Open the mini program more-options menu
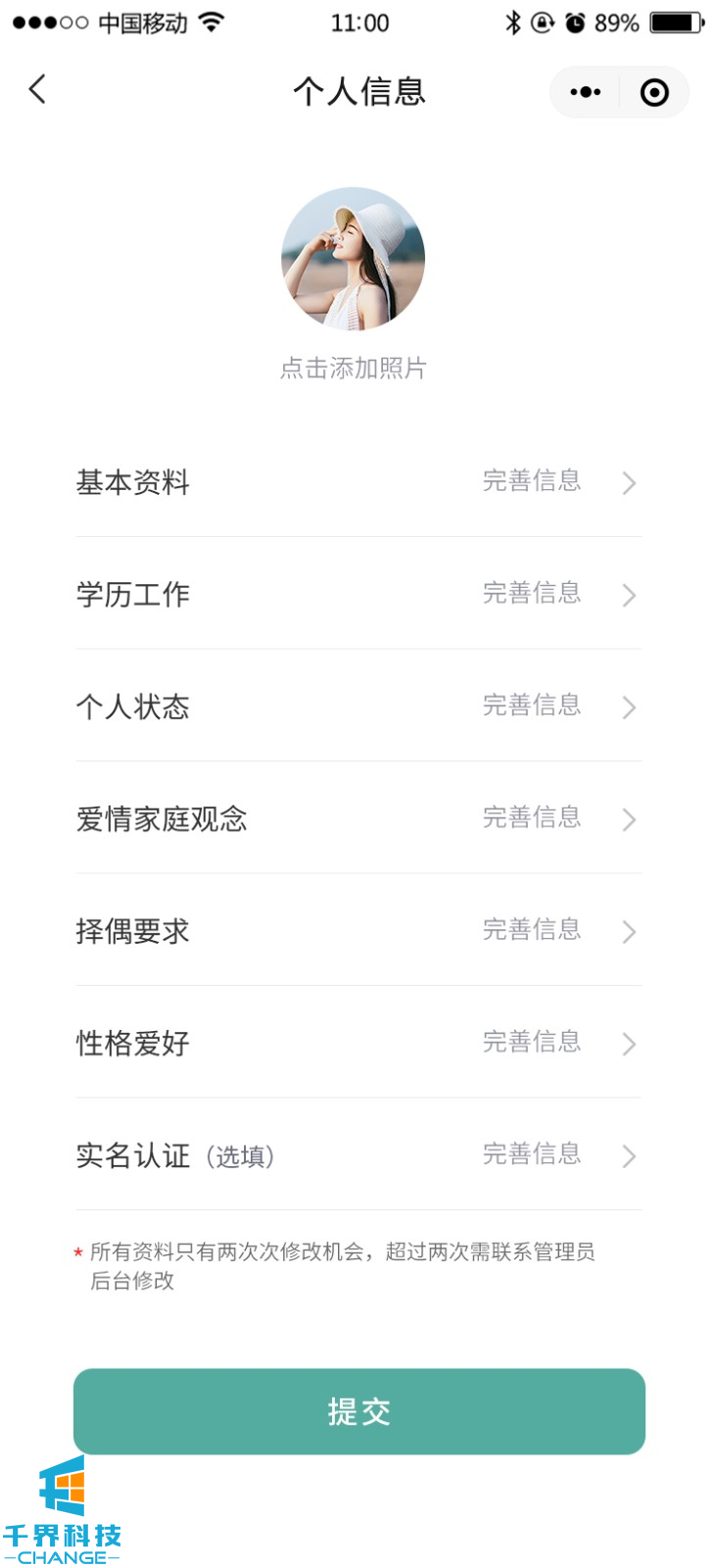718x1568 pixels. tap(586, 92)
